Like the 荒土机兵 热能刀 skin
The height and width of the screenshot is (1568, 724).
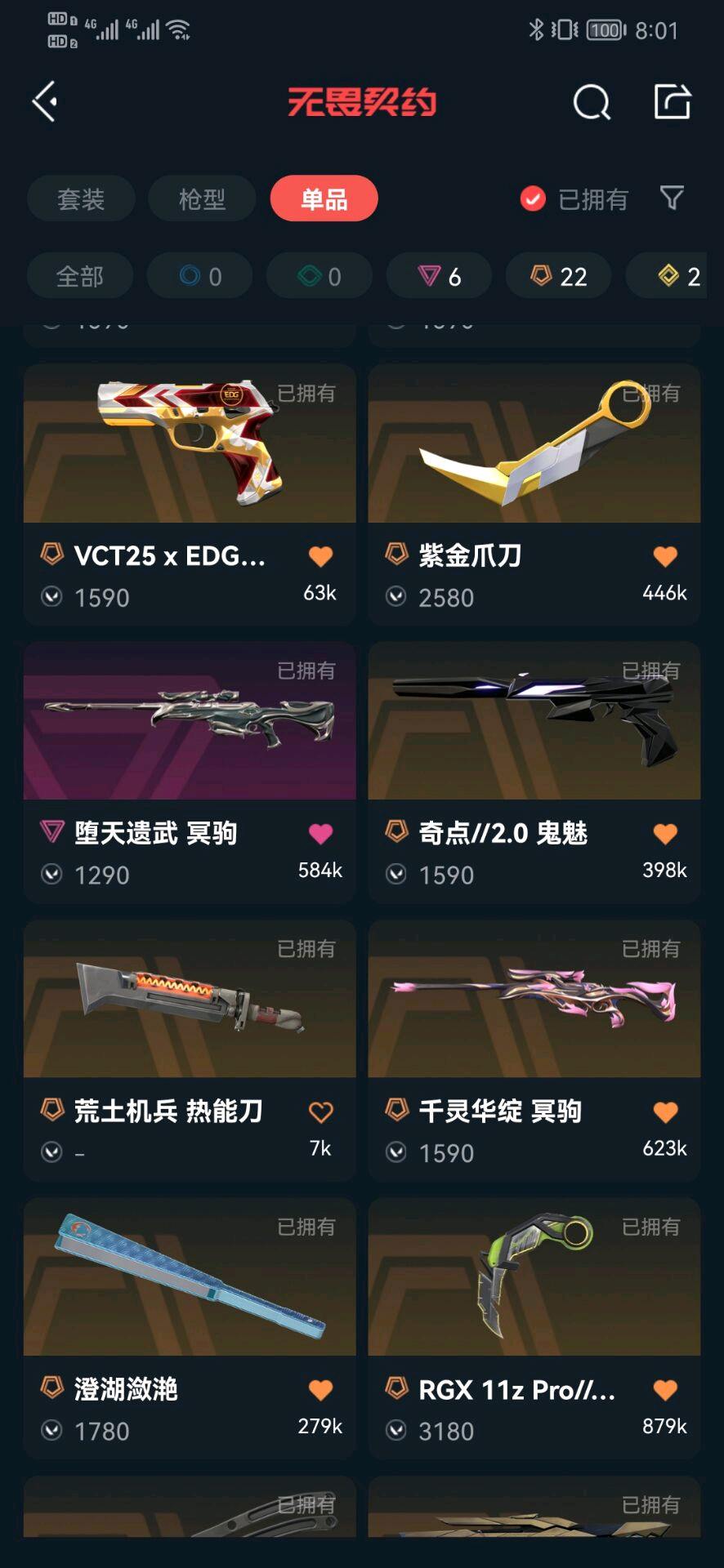click(320, 1111)
